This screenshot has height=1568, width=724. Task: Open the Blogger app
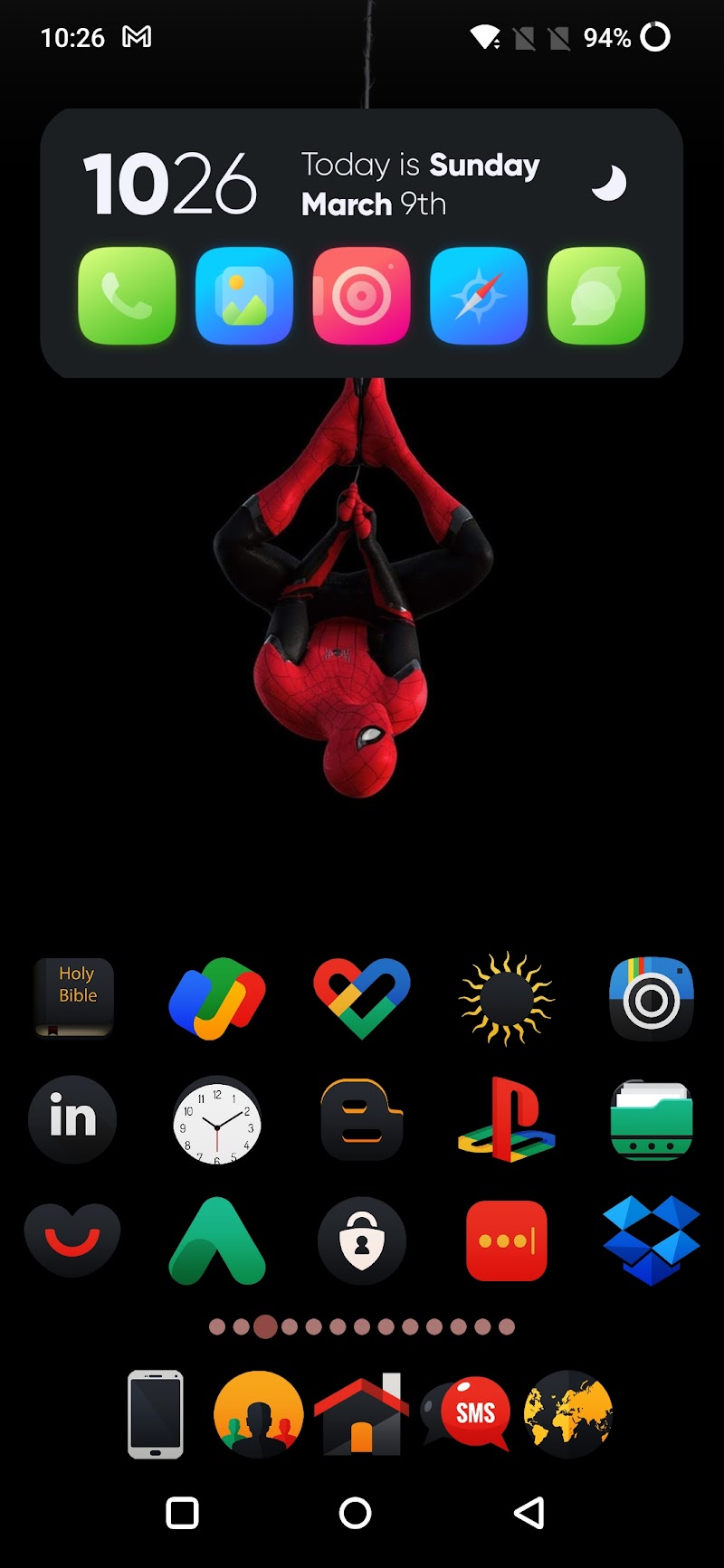pos(362,1119)
